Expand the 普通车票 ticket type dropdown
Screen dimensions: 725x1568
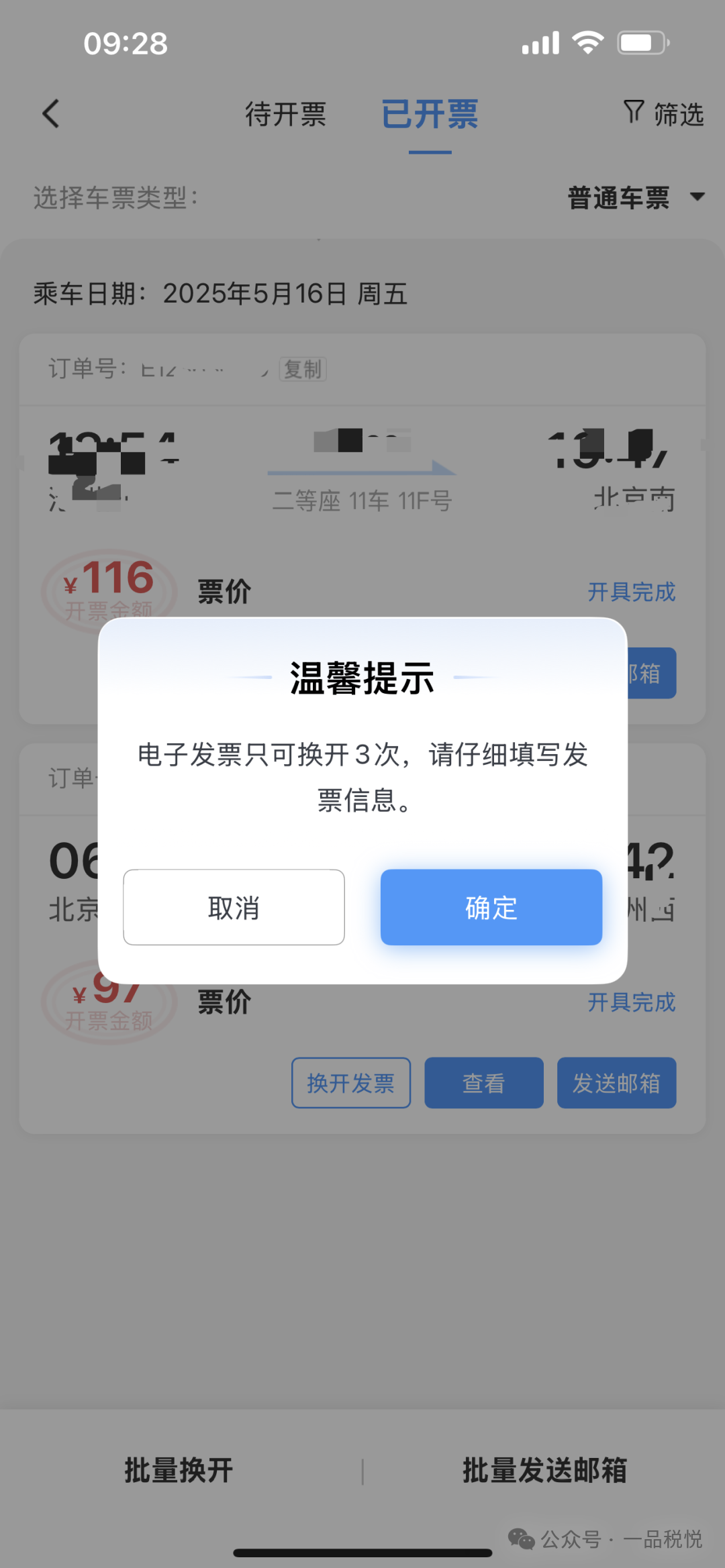(x=635, y=198)
